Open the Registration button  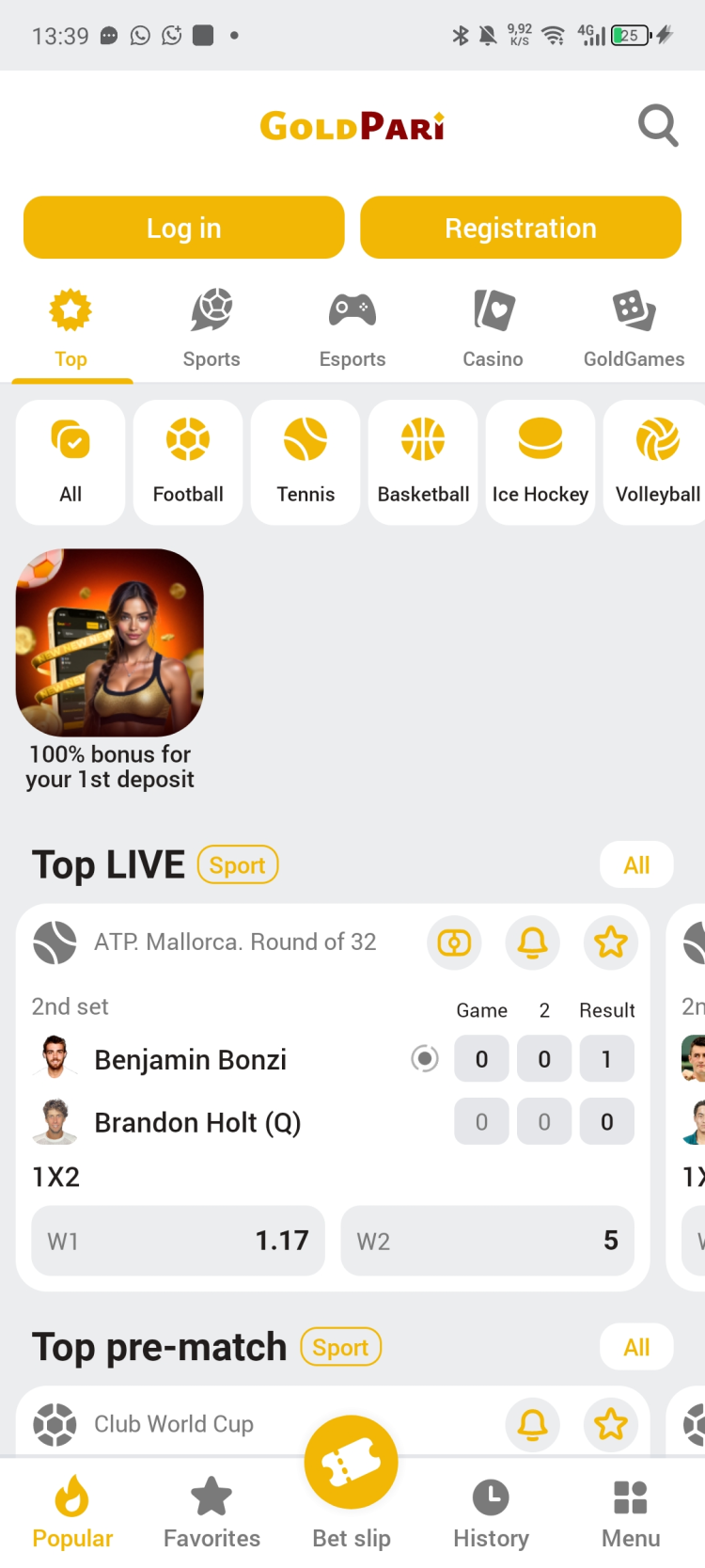click(x=521, y=228)
